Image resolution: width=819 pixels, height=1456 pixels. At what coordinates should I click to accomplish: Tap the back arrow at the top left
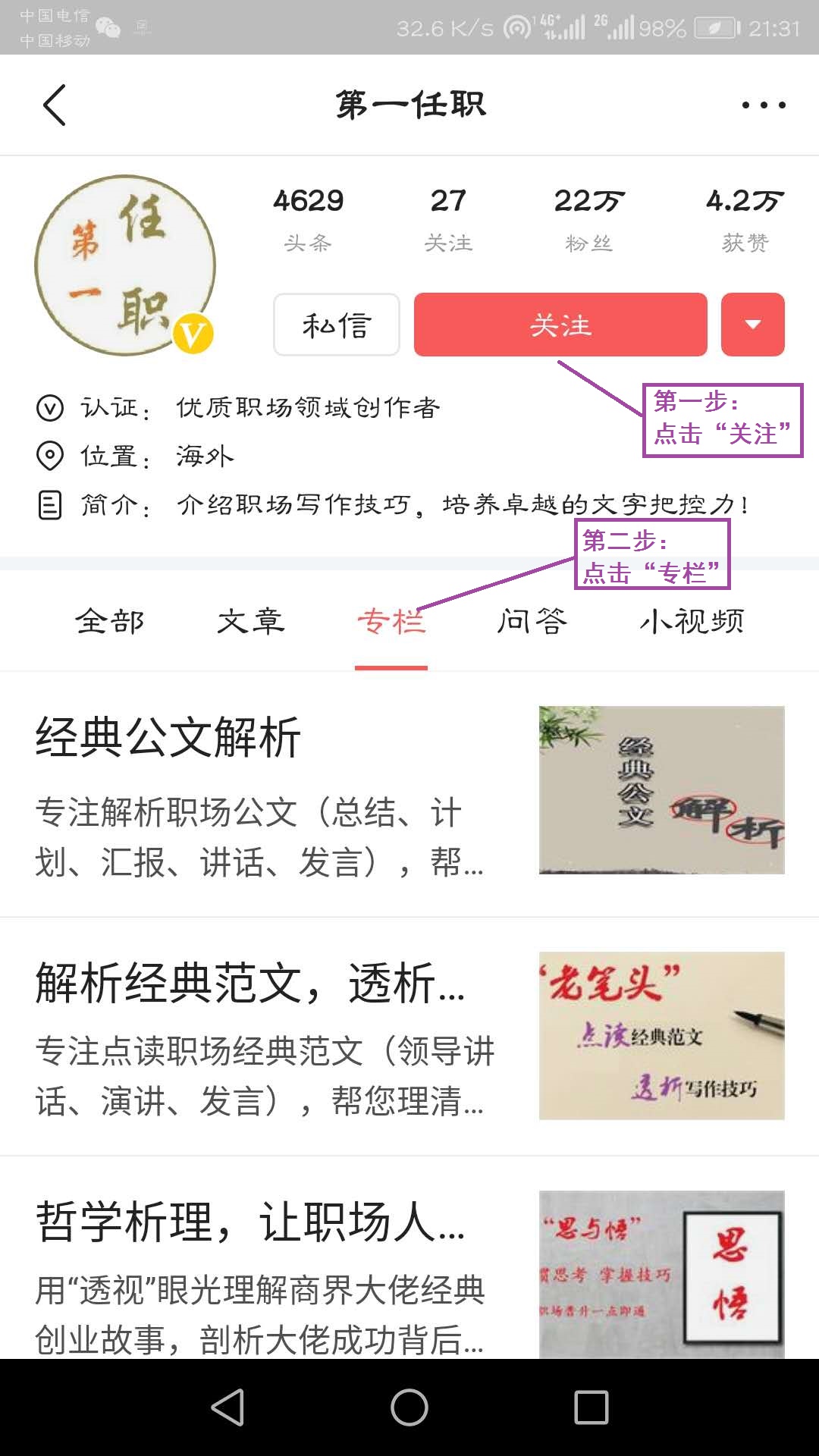tap(53, 104)
